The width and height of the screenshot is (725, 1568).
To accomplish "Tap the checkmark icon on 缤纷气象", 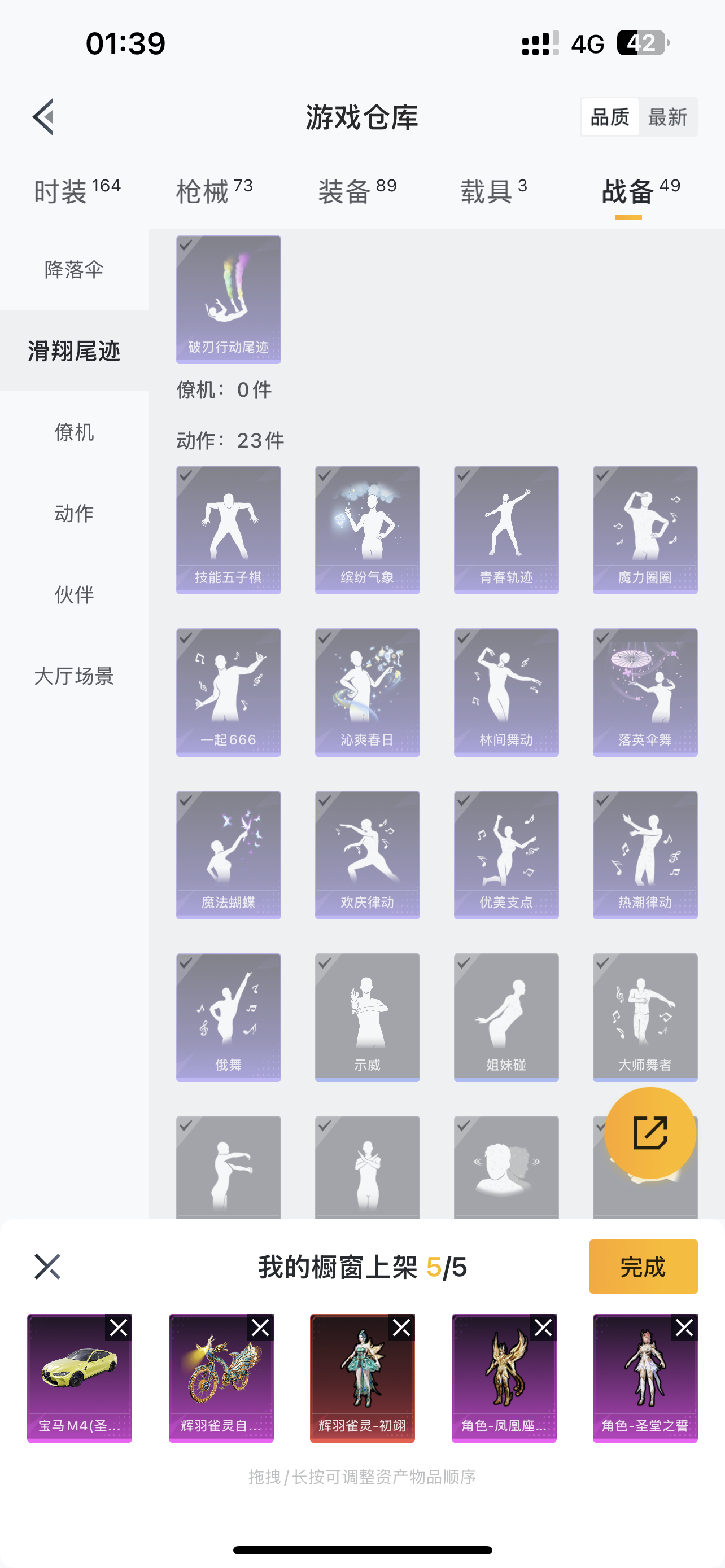I will 325,476.
